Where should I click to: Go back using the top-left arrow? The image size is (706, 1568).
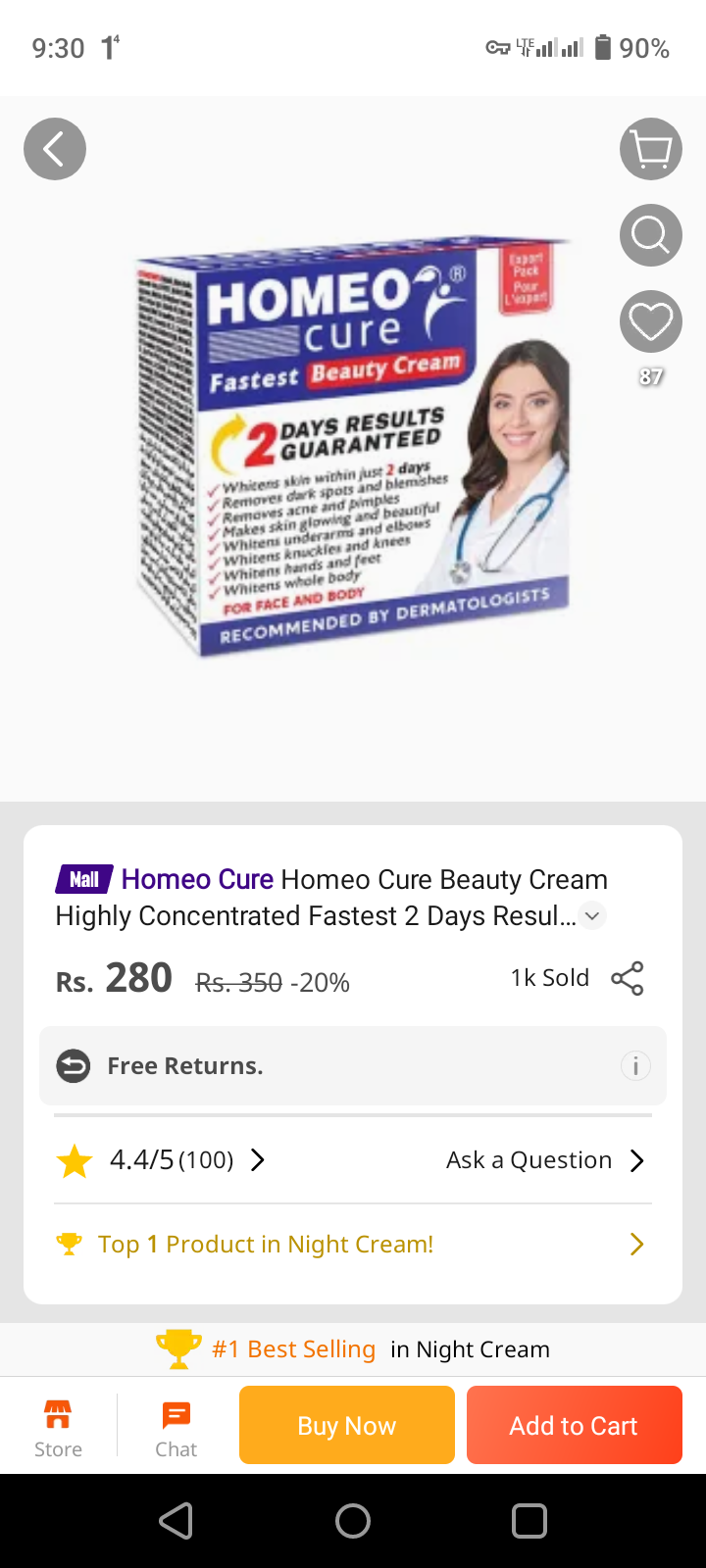pyautogui.click(x=55, y=149)
